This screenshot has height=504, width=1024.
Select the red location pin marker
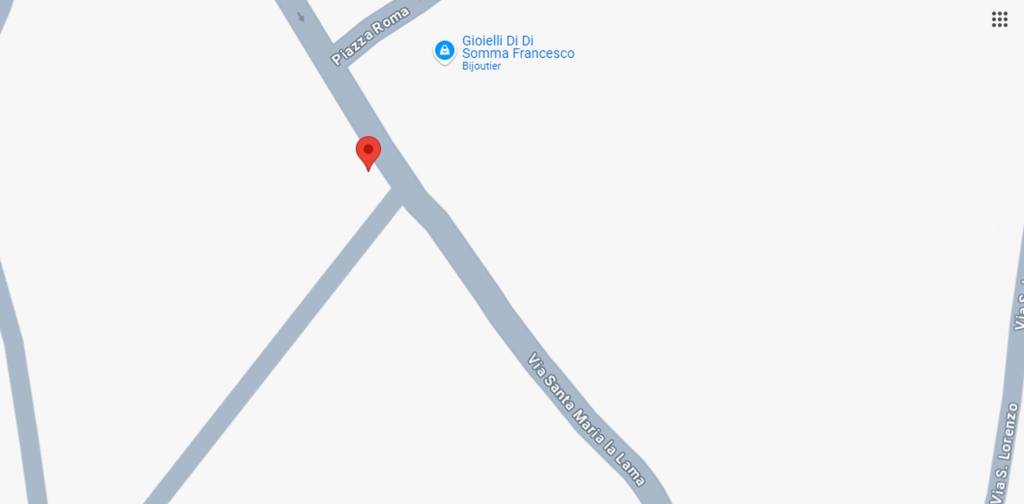click(368, 152)
